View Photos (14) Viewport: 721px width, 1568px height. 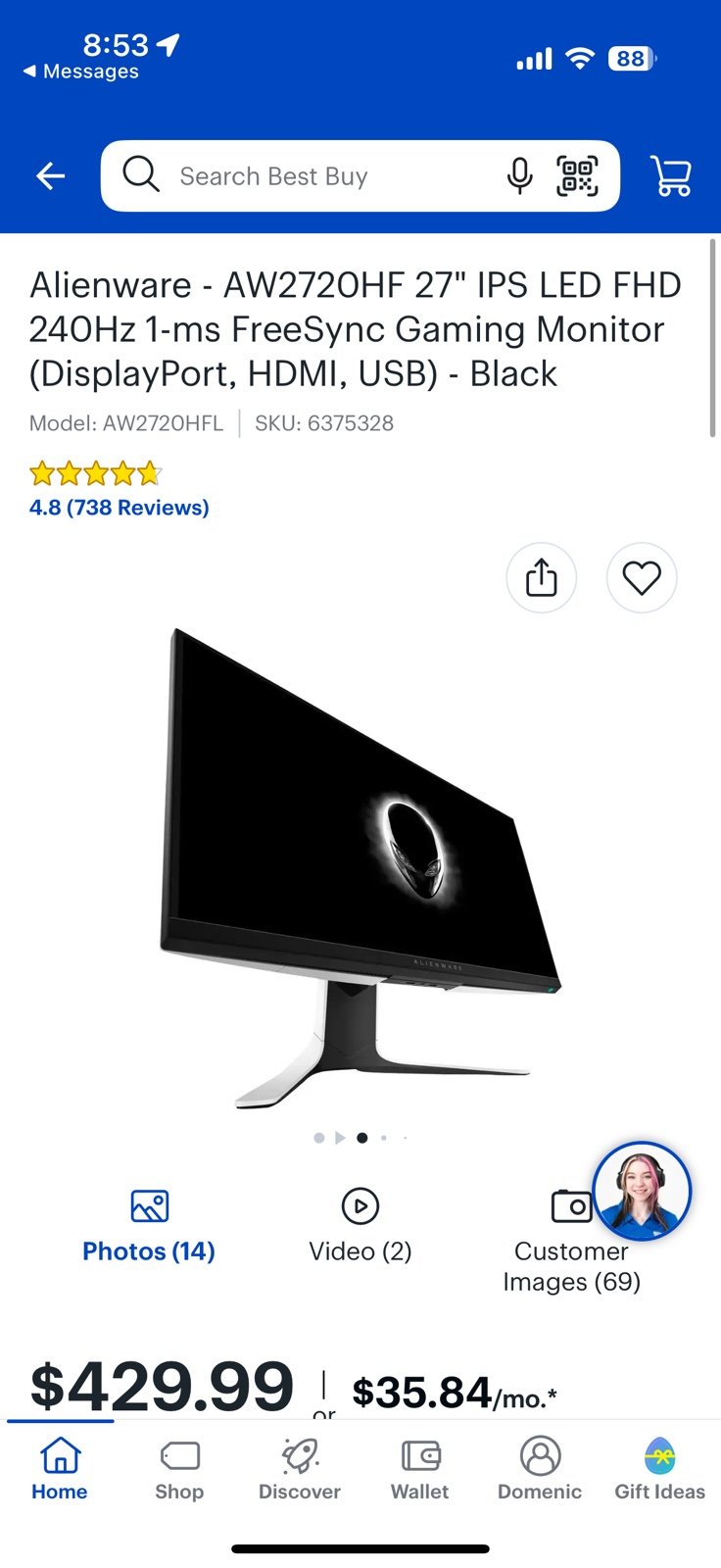tap(149, 1226)
